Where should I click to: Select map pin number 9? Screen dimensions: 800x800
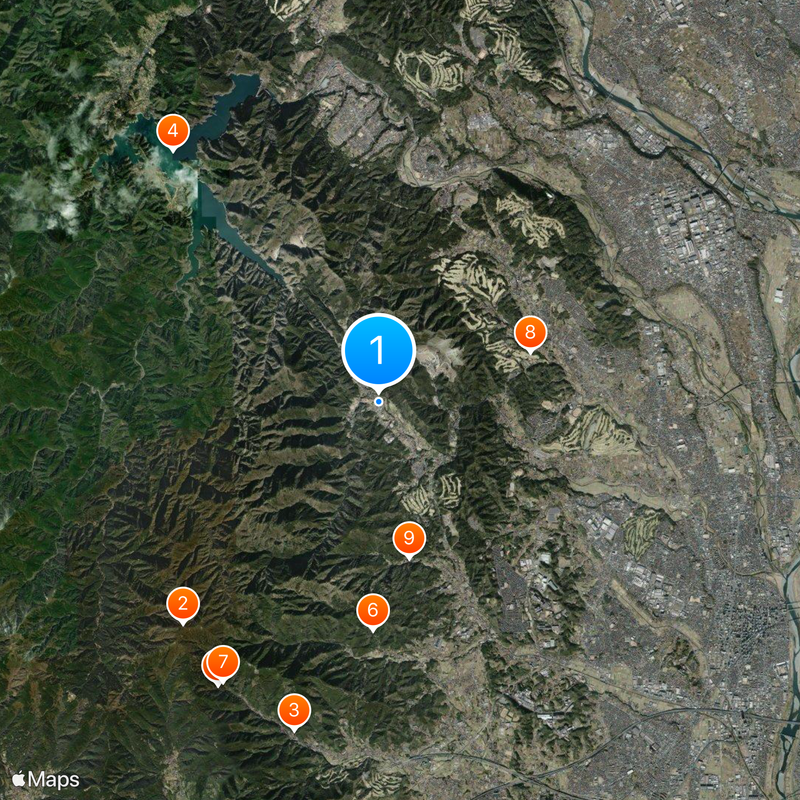coord(408,538)
